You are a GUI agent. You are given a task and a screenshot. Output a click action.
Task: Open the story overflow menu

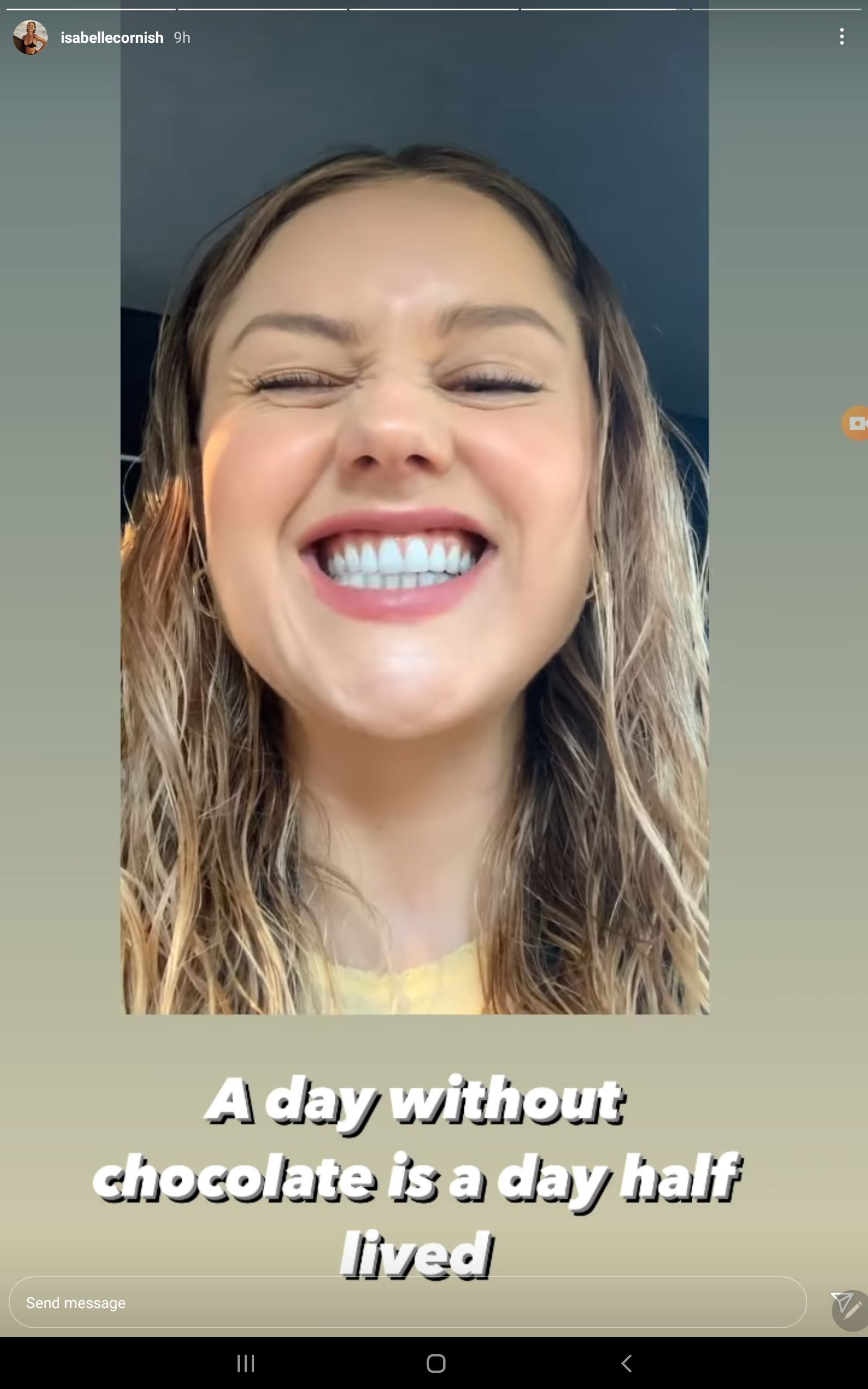841,37
